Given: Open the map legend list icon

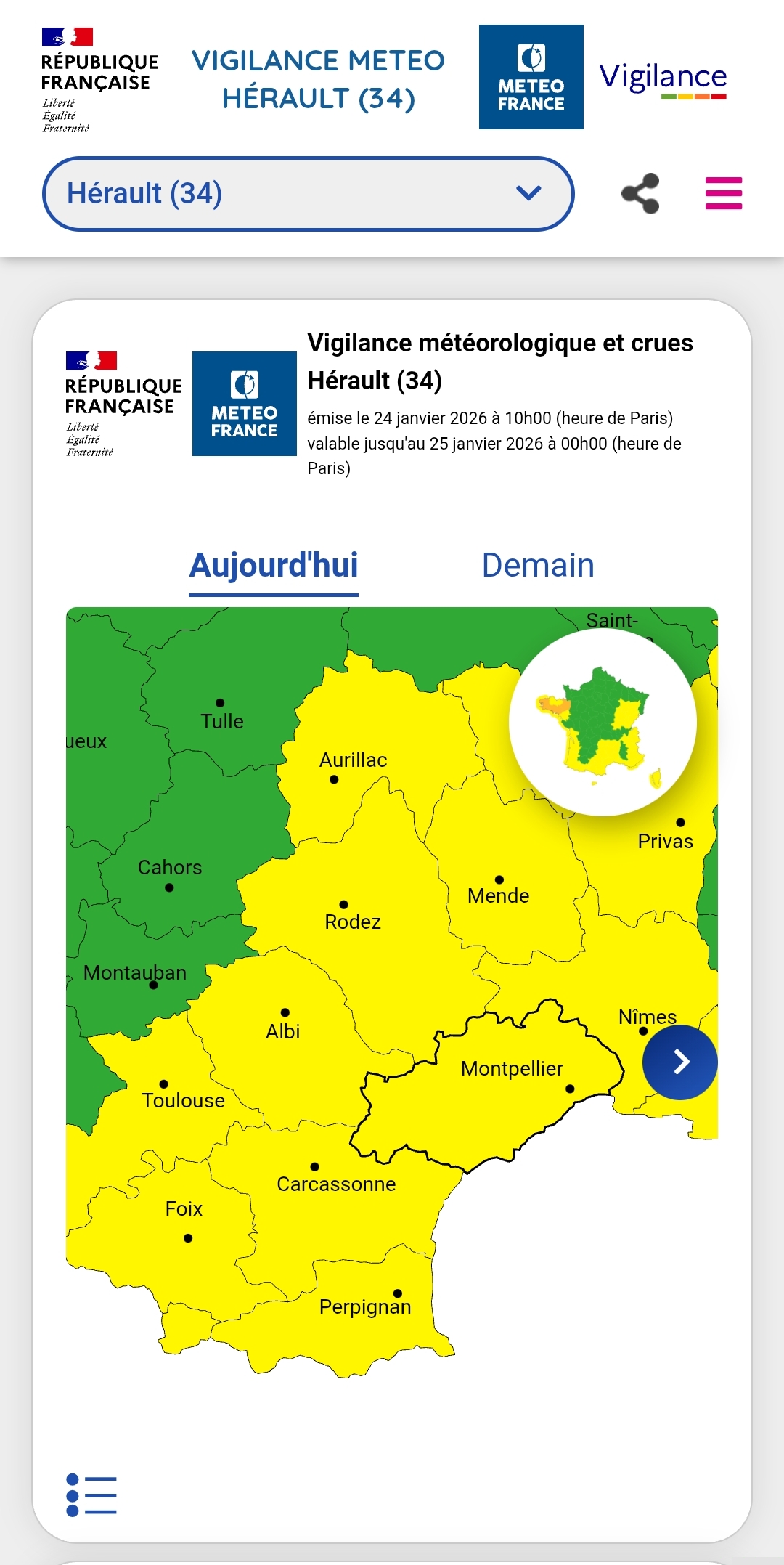Looking at the screenshot, I should [91, 1495].
